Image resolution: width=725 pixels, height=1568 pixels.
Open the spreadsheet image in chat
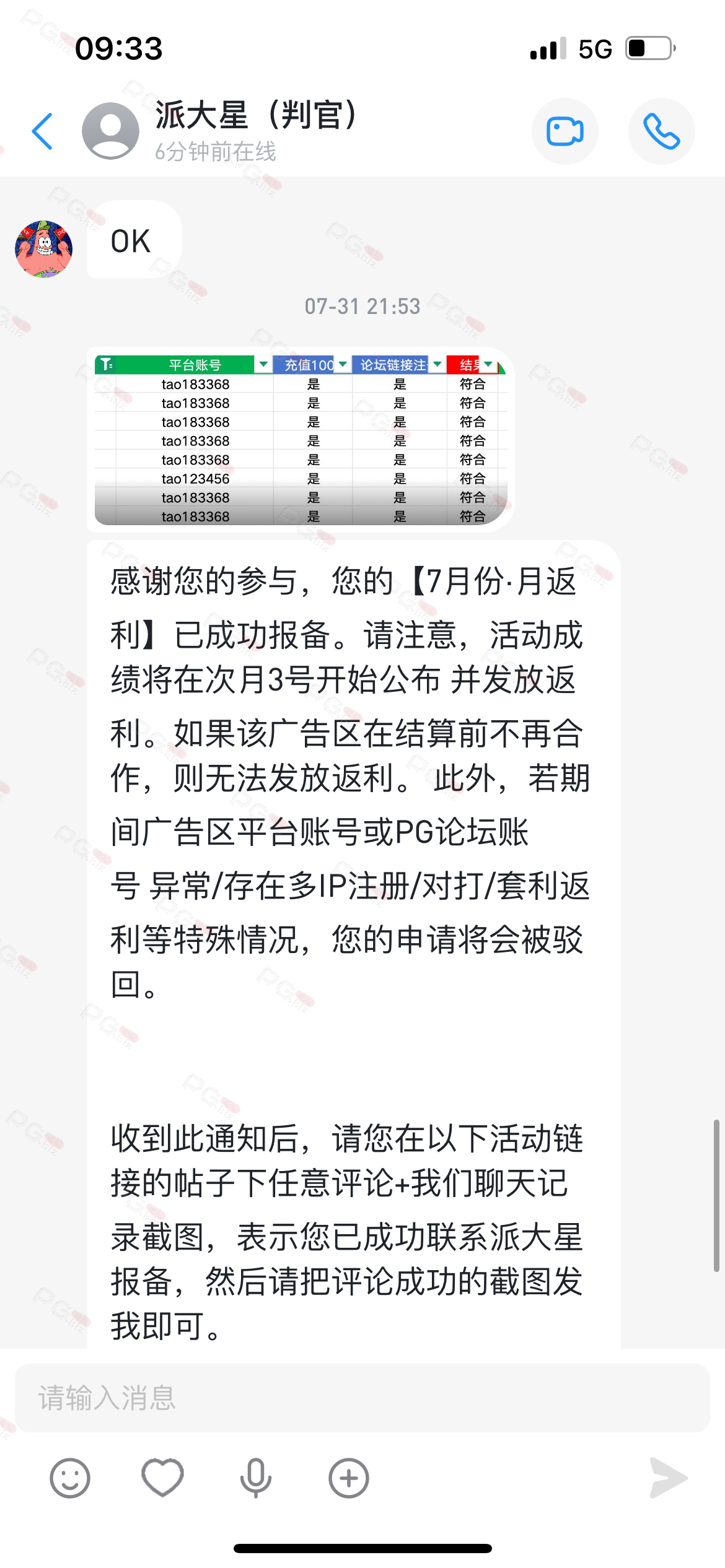click(x=301, y=440)
